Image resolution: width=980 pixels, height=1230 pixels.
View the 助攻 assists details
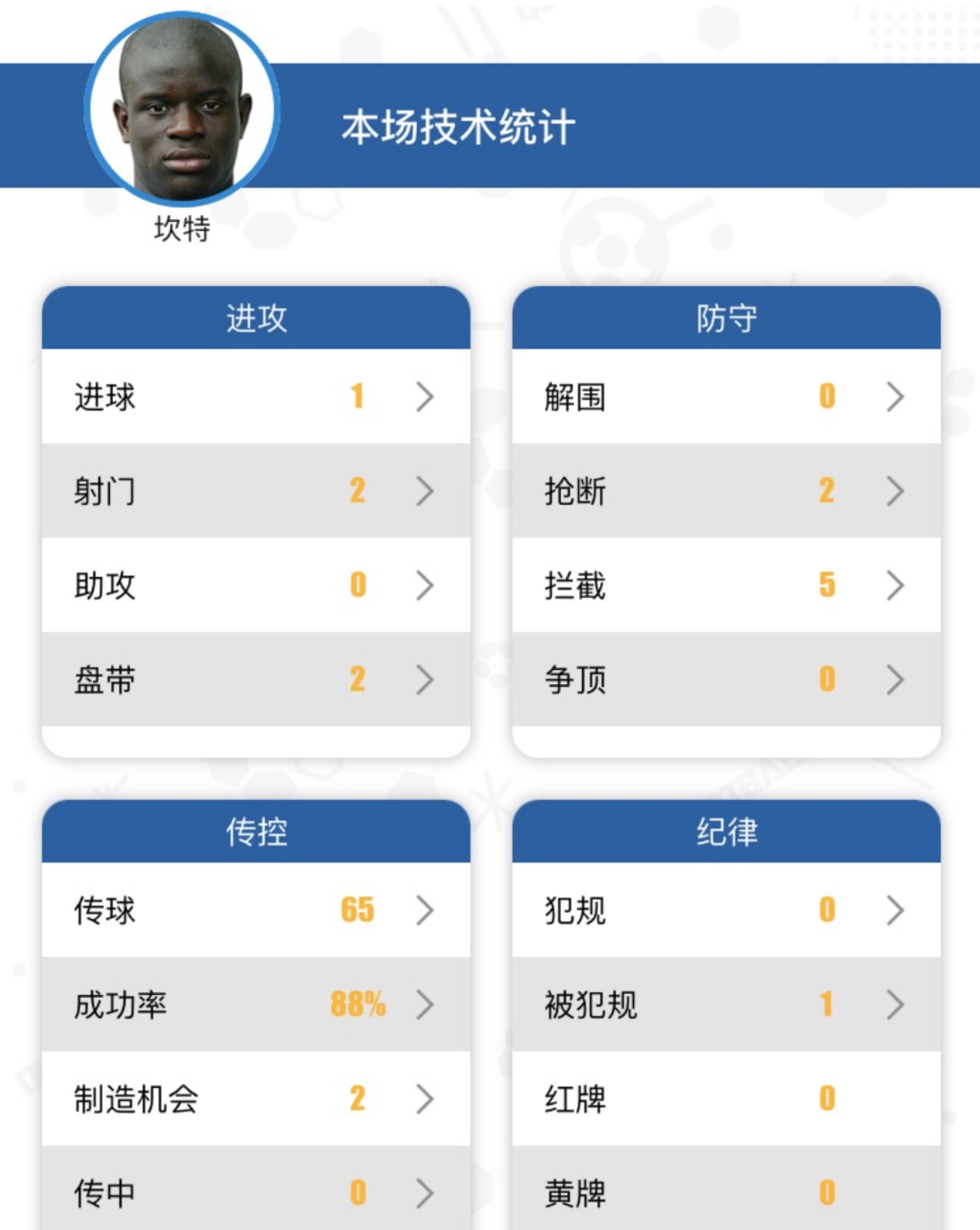(x=255, y=585)
